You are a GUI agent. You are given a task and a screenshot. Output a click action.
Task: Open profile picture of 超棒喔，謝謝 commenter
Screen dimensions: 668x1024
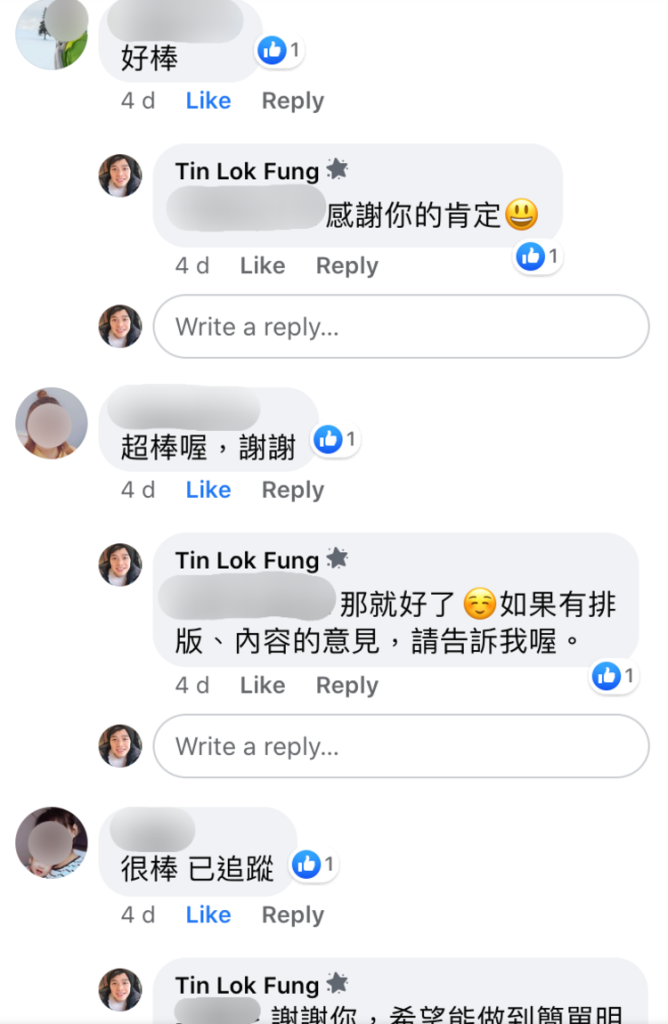coord(51,423)
